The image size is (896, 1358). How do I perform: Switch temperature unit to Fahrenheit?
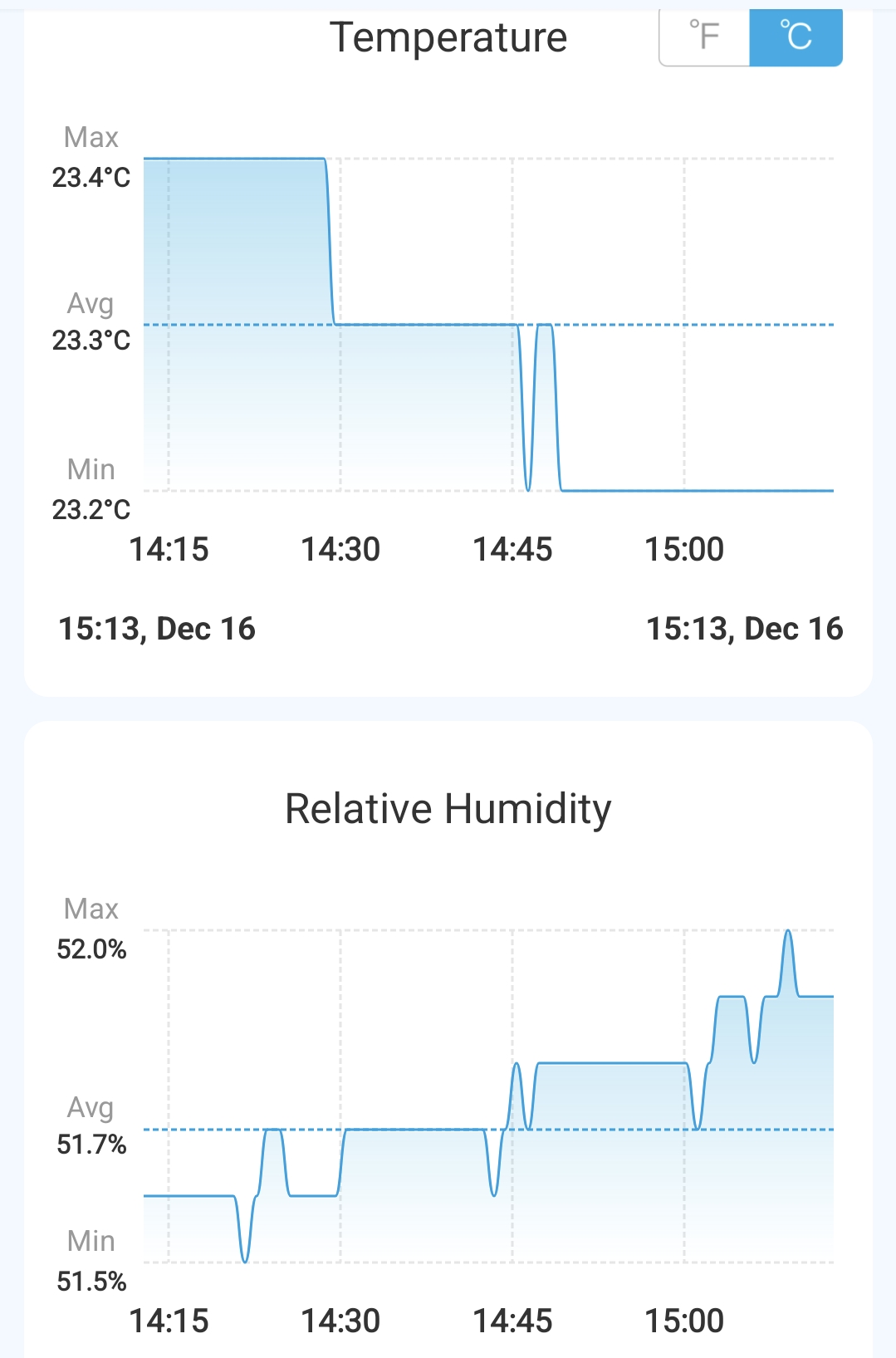pos(704,37)
